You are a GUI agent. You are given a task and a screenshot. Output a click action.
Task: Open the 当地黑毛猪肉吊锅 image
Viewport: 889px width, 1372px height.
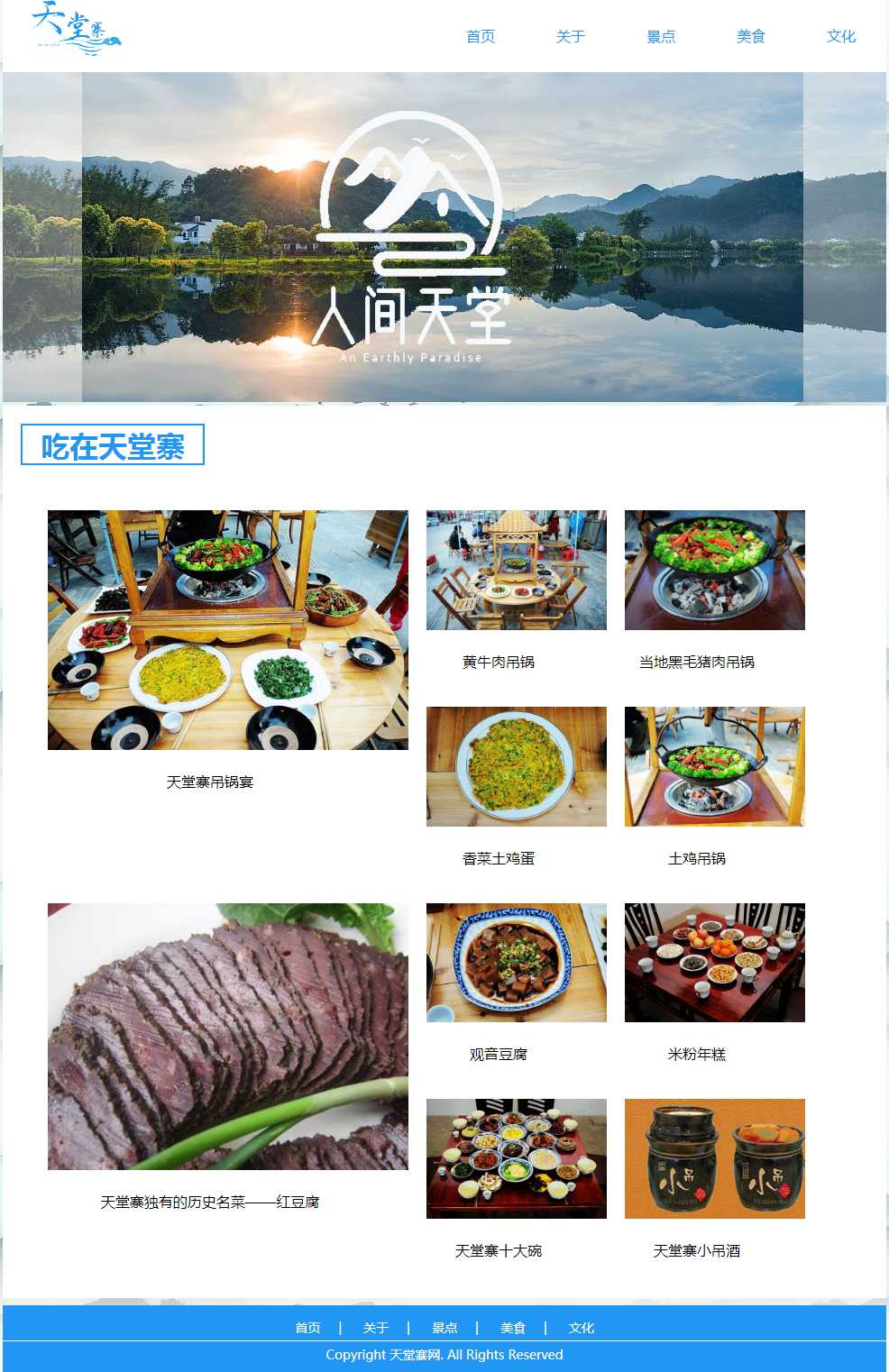(715, 570)
